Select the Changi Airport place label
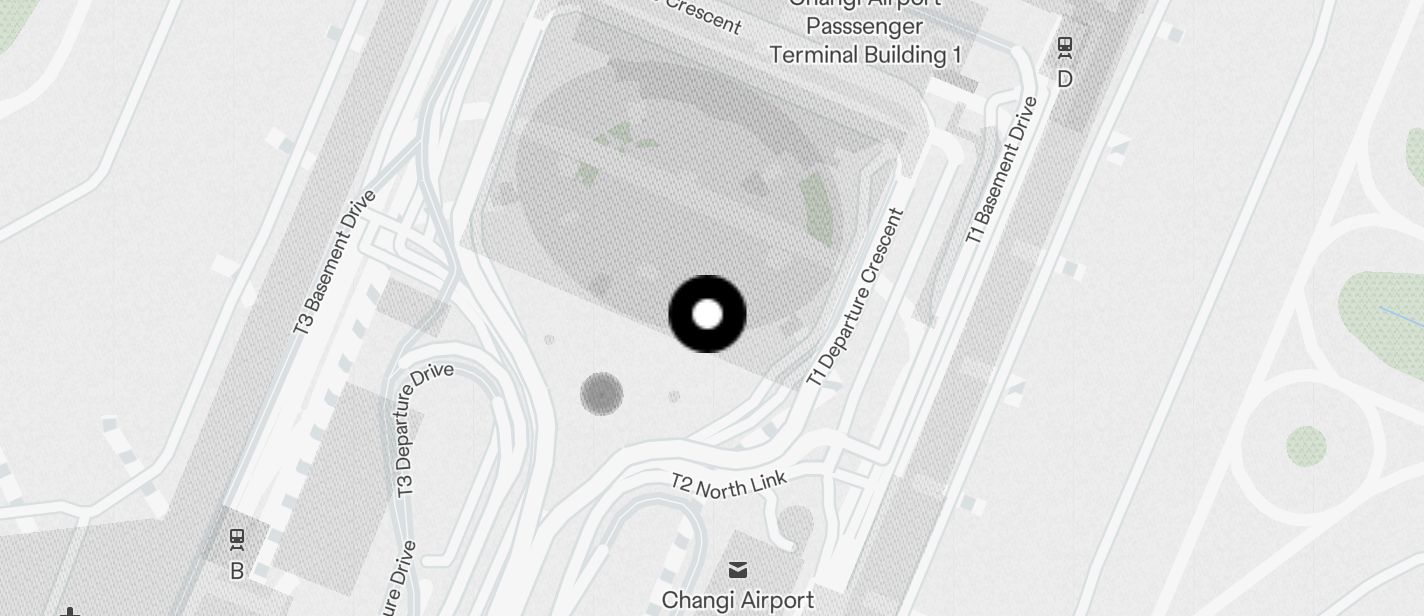This screenshot has height=616, width=1424. coord(738,599)
